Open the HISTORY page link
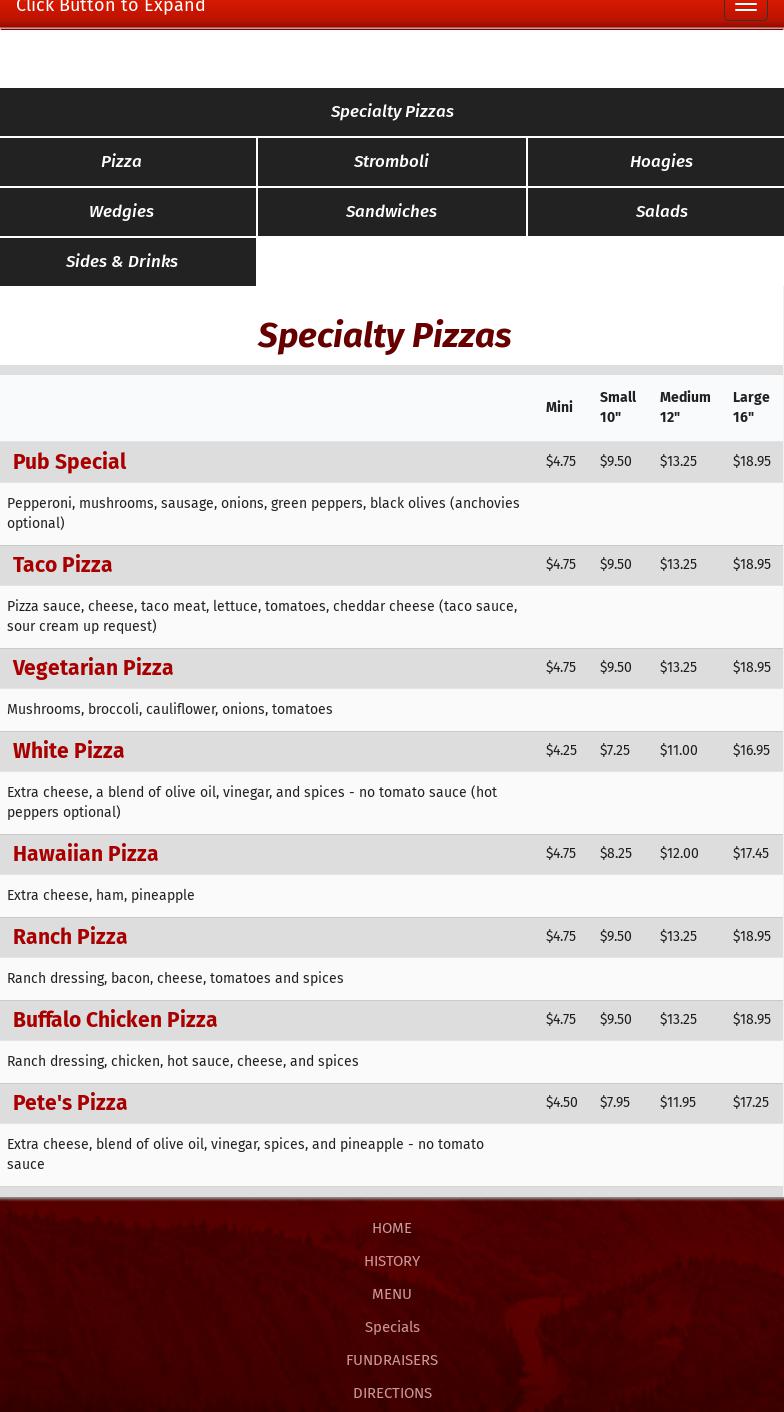The image size is (784, 1412). point(392,1261)
